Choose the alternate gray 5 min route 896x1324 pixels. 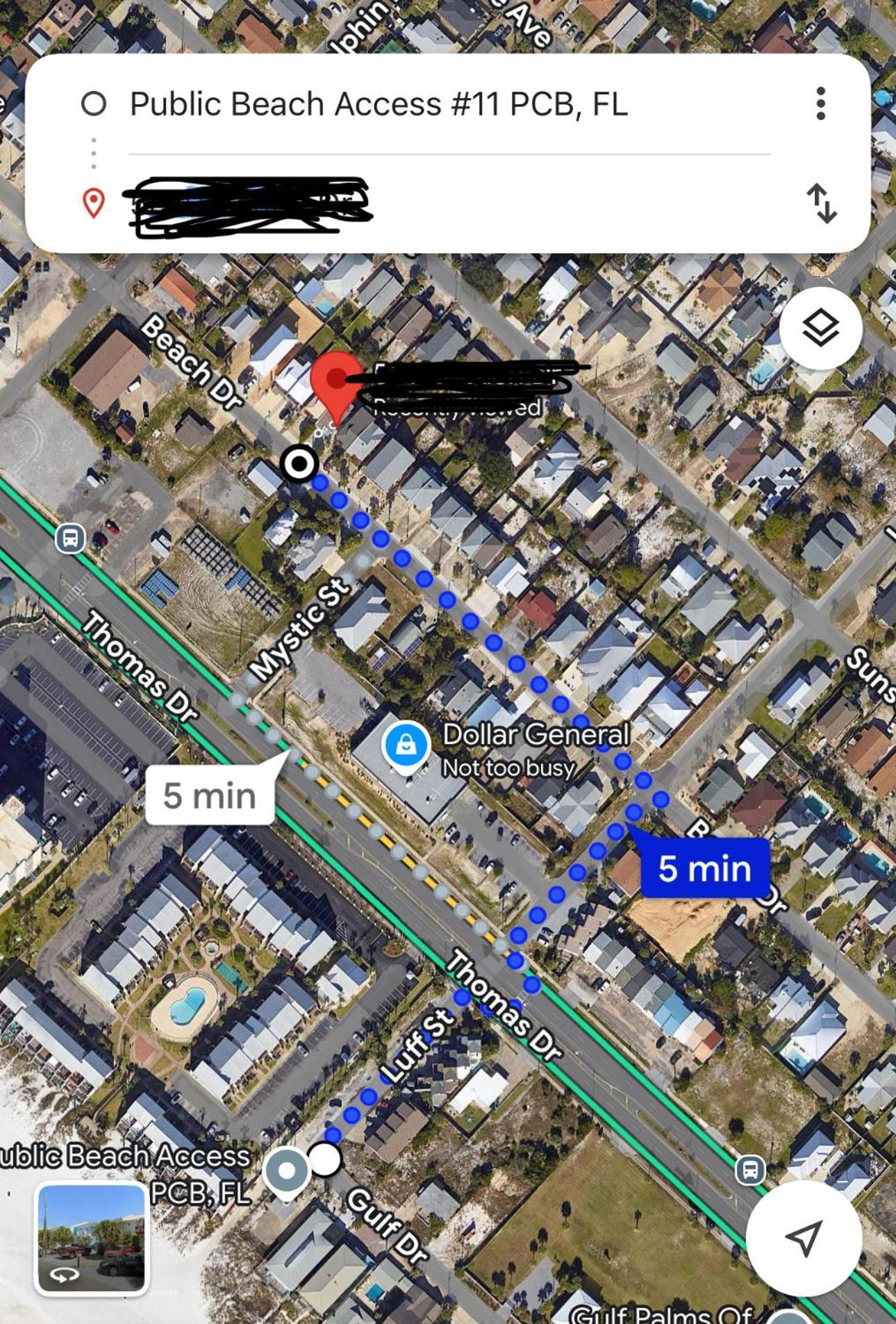(210, 795)
